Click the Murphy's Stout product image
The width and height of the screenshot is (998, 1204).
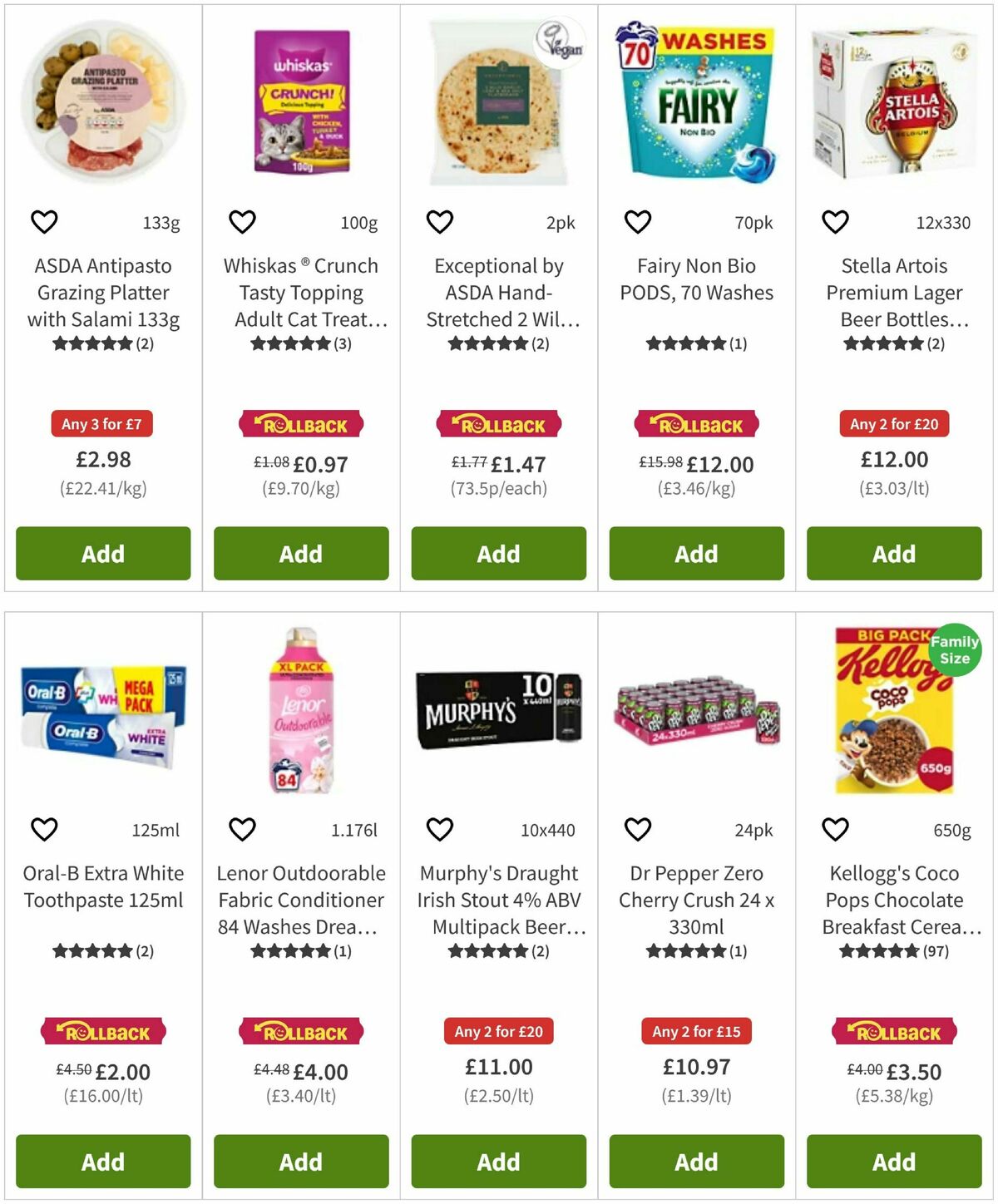(497, 711)
